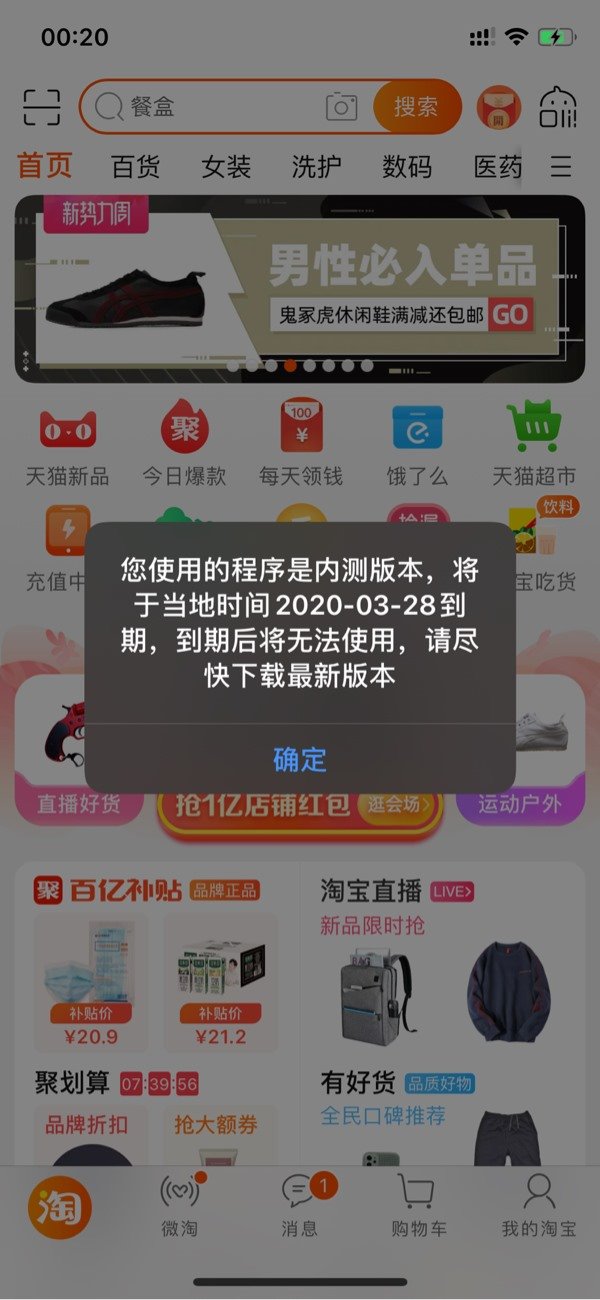Open camera image search

coord(341,107)
